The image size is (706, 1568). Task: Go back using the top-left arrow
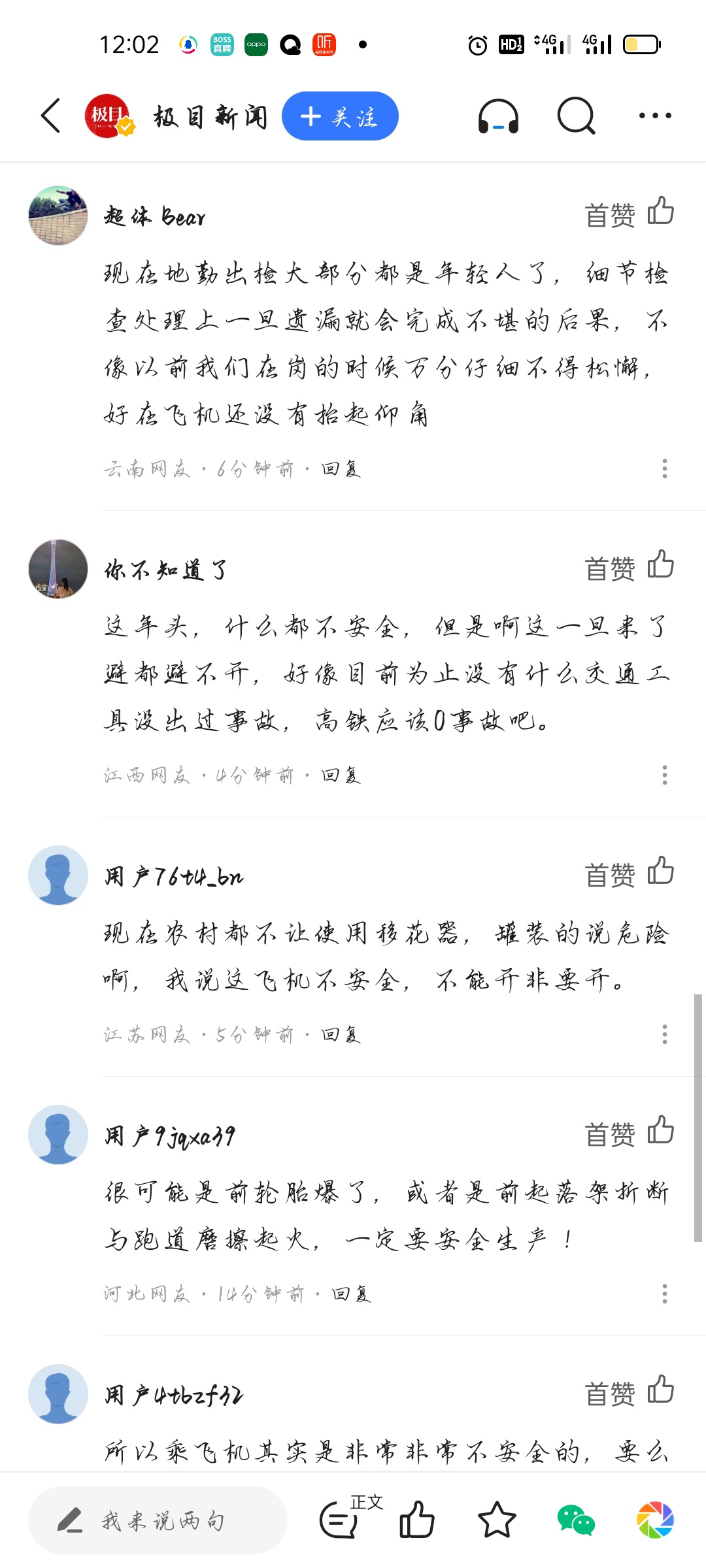coord(51,116)
